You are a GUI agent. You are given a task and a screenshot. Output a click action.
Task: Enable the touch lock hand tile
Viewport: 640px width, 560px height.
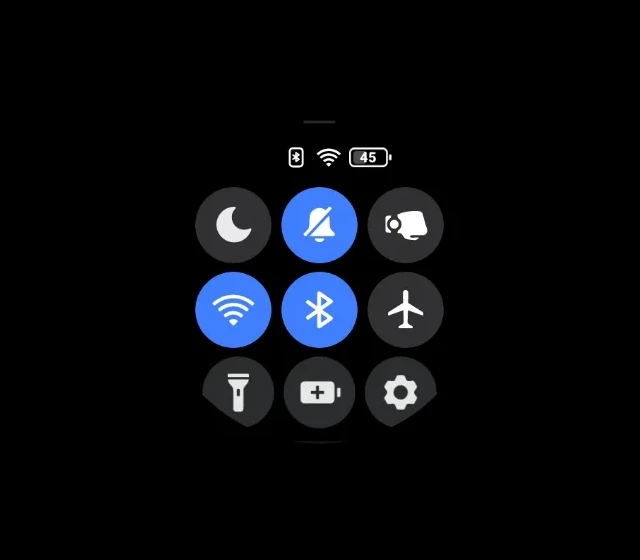405,225
